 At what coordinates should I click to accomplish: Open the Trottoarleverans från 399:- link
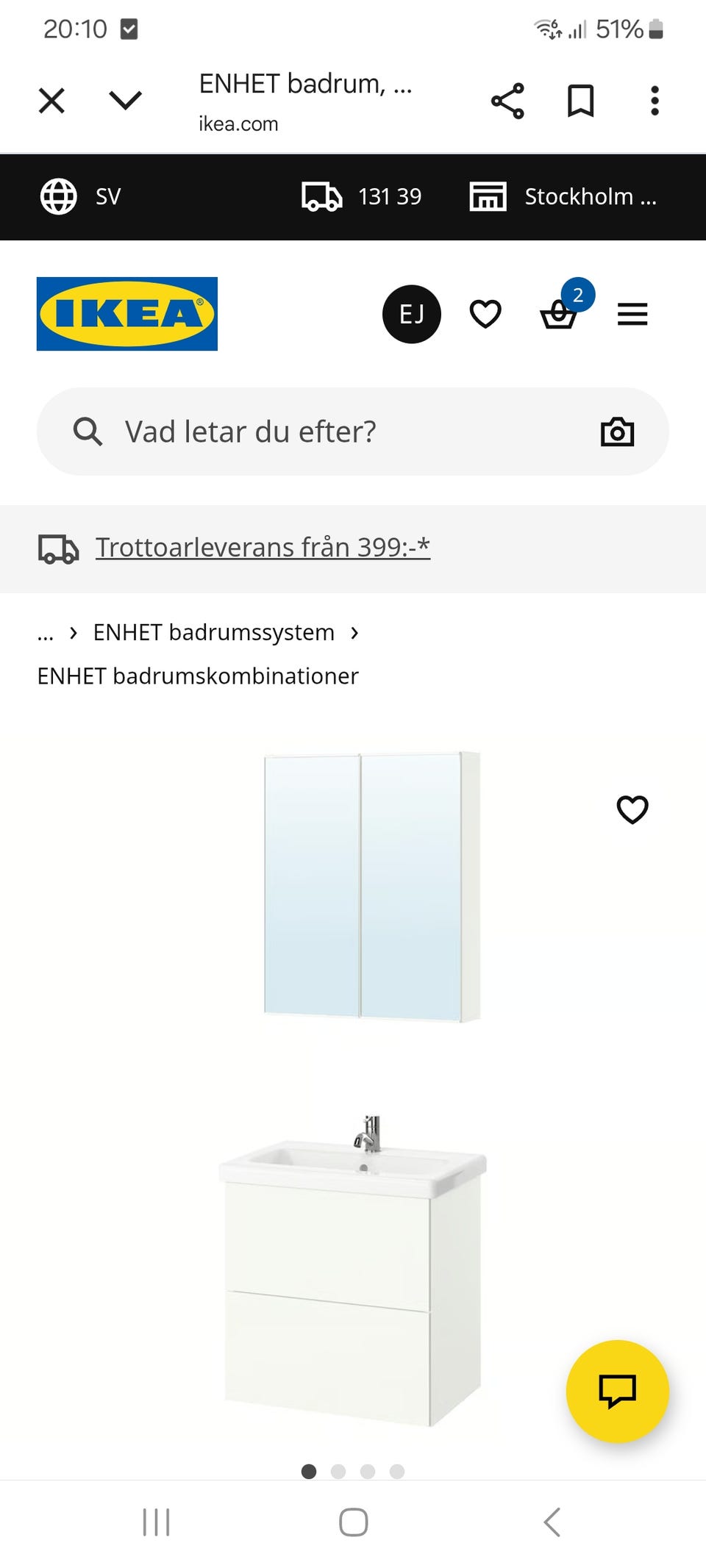(263, 547)
